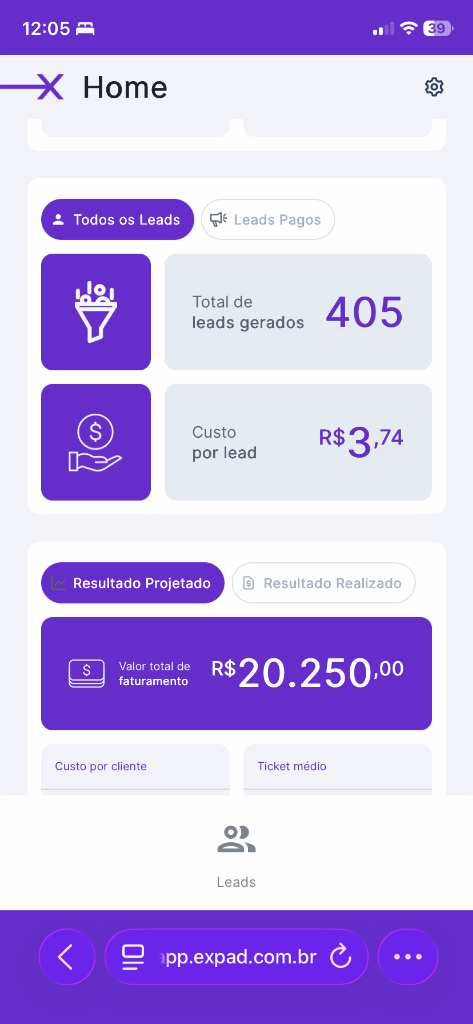The image size is (473, 1024).
Task: Switch to Leads Pagos
Action: [x=268, y=219]
